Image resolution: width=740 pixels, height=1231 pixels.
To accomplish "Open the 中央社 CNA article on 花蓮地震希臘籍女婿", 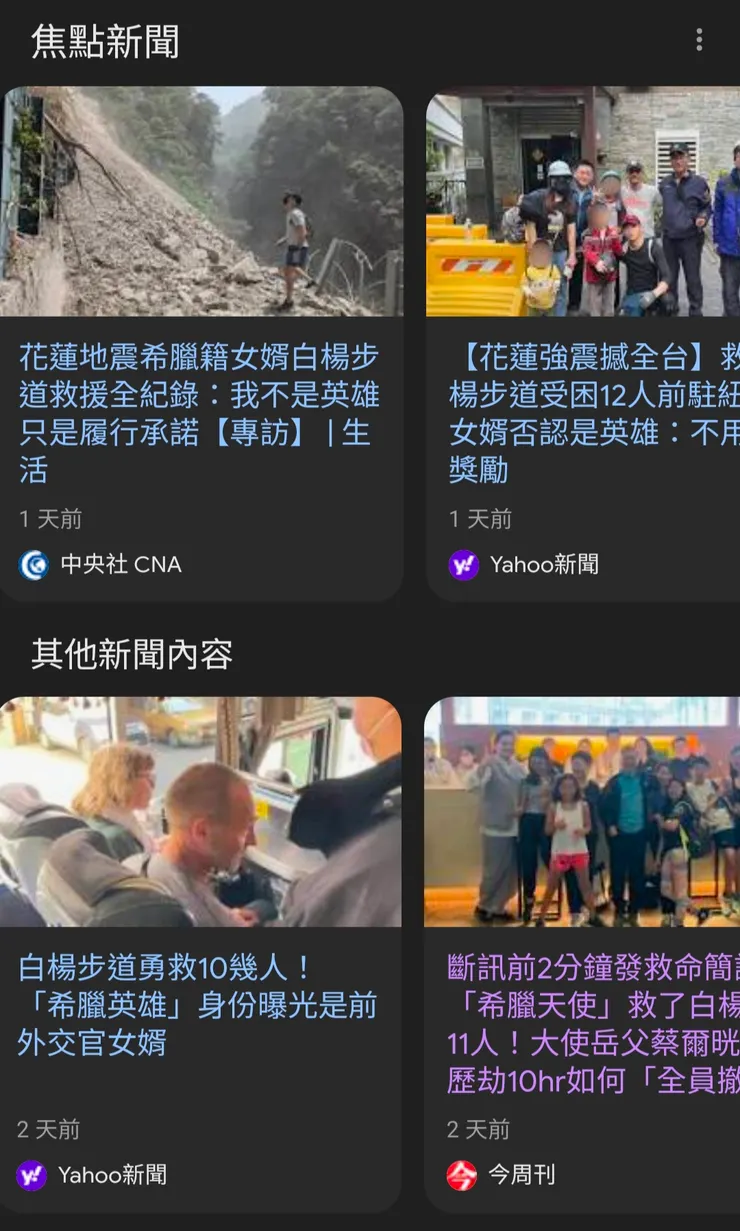I will pos(199,412).
